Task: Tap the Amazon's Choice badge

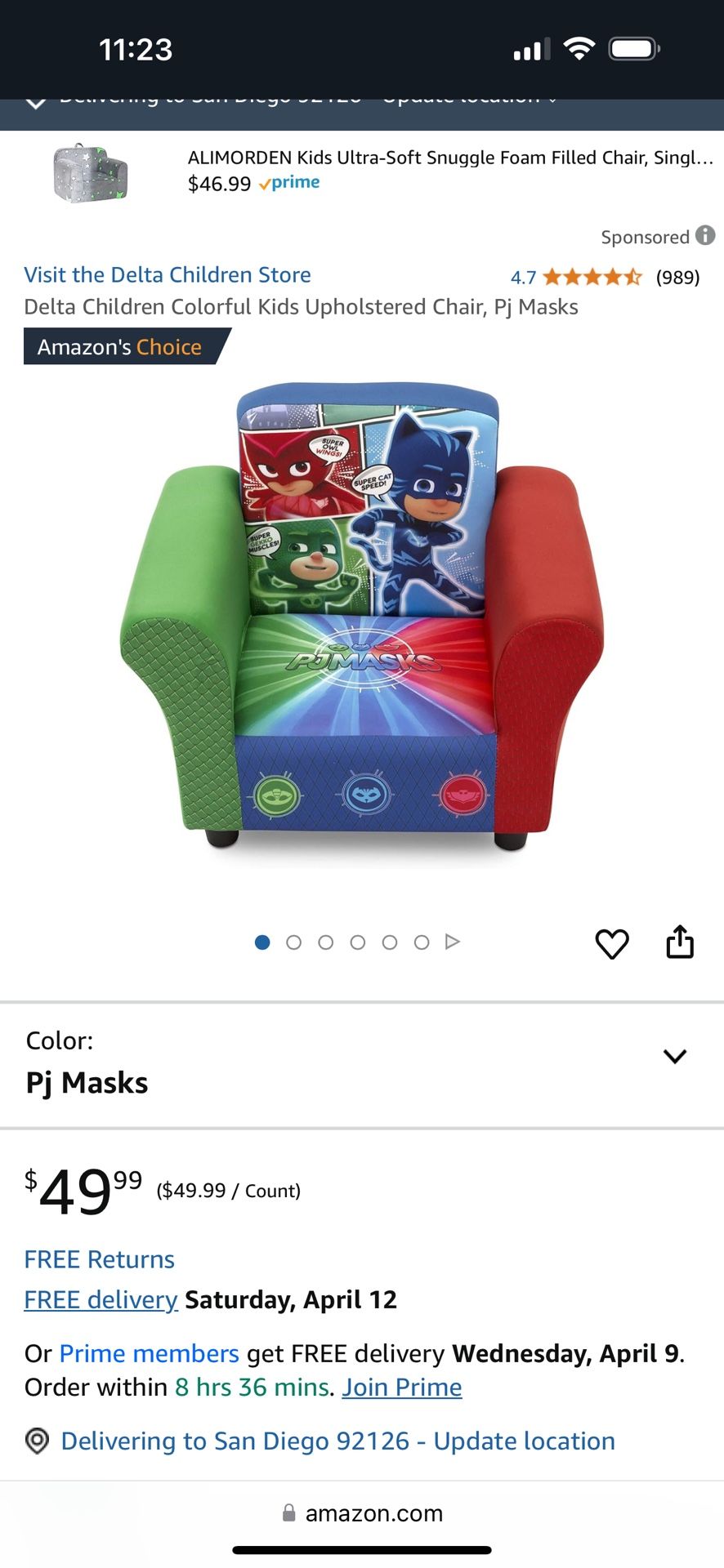Action: [120, 346]
